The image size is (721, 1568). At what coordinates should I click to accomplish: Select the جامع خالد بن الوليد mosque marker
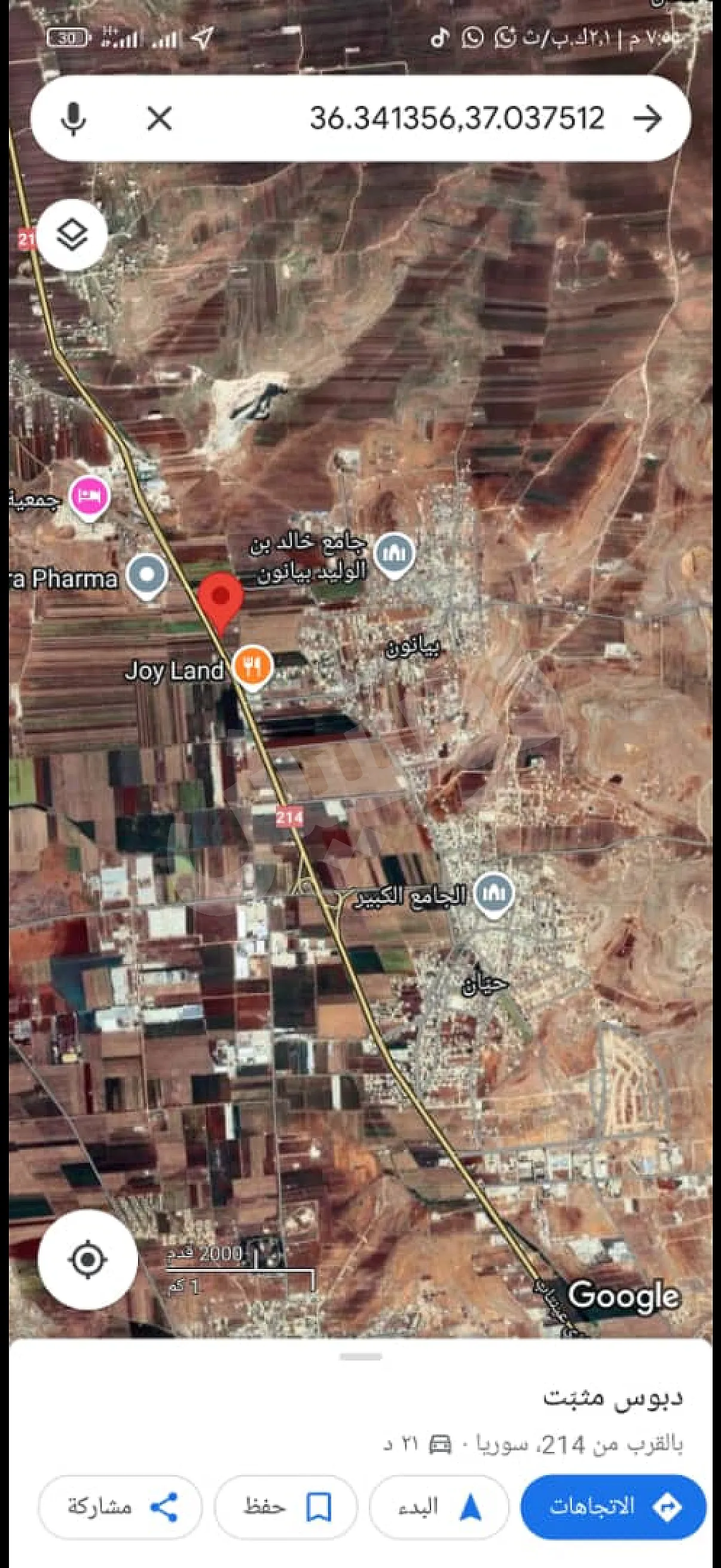395,554
